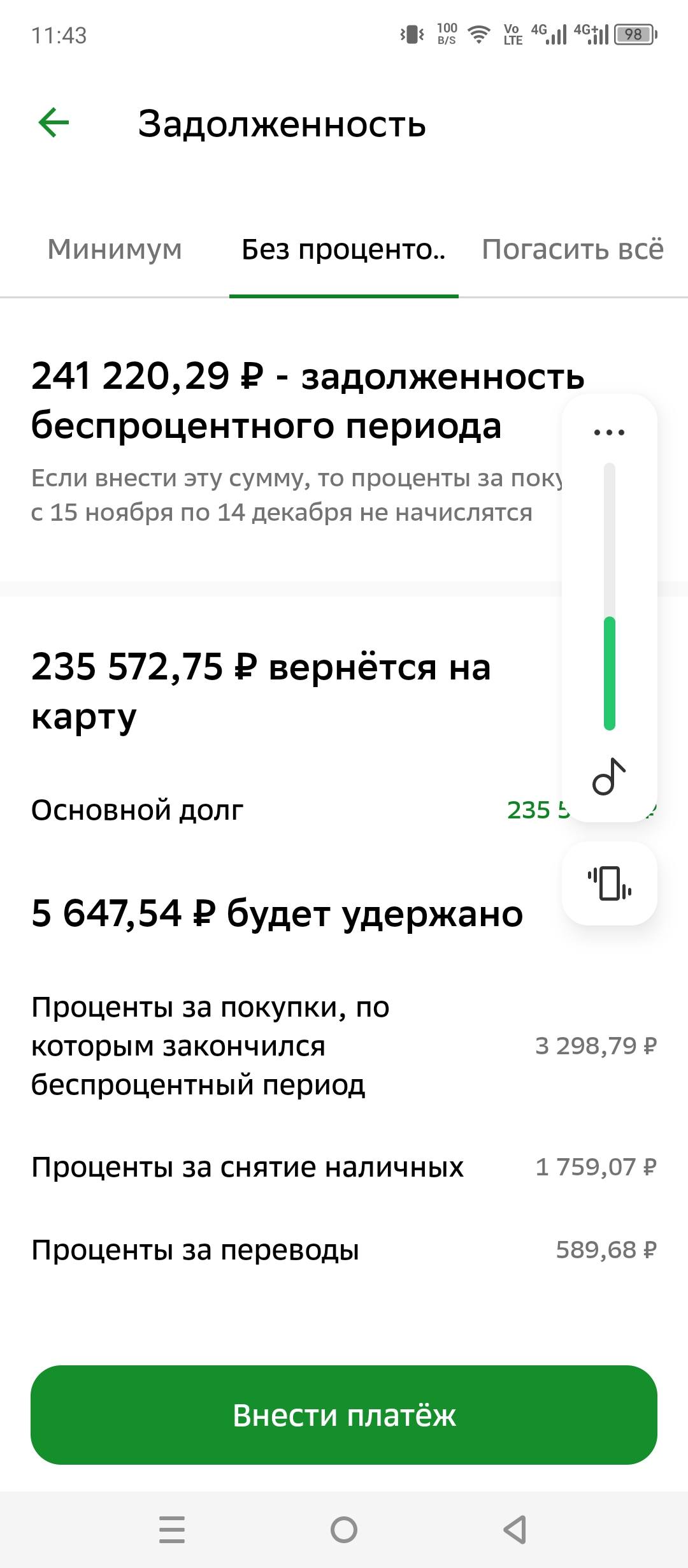Tap the music note media icon
The image size is (688, 1568).
pyautogui.click(x=609, y=777)
